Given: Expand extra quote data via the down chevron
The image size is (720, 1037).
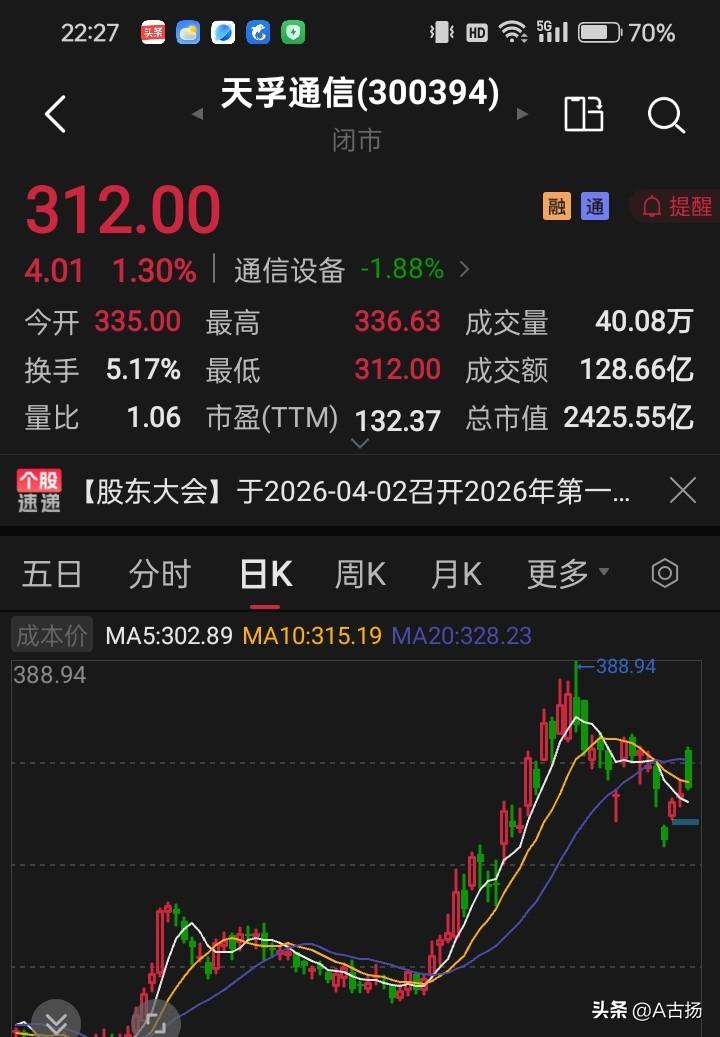Looking at the screenshot, I should tap(360, 442).
